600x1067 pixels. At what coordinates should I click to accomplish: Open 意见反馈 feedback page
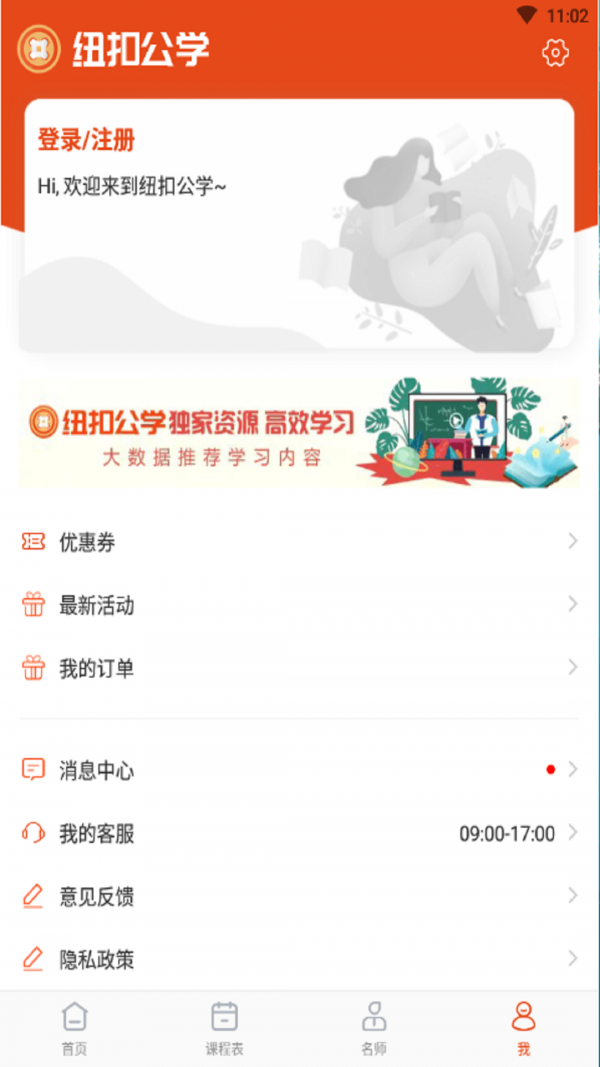[x=298, y=896]
